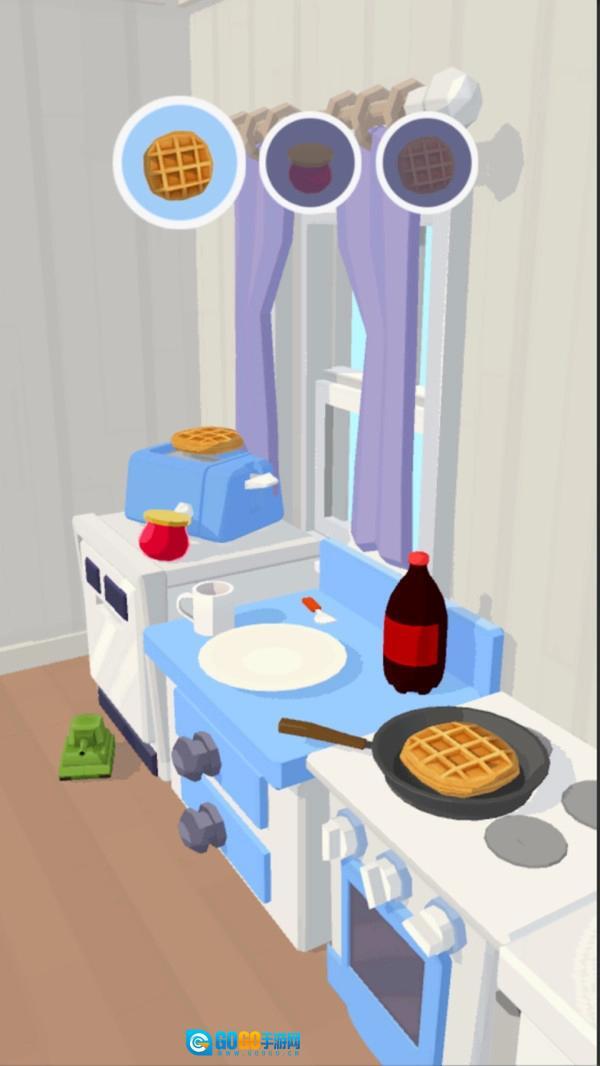
Task: Tap the empty white plate
Action: (x=272, y=657)
